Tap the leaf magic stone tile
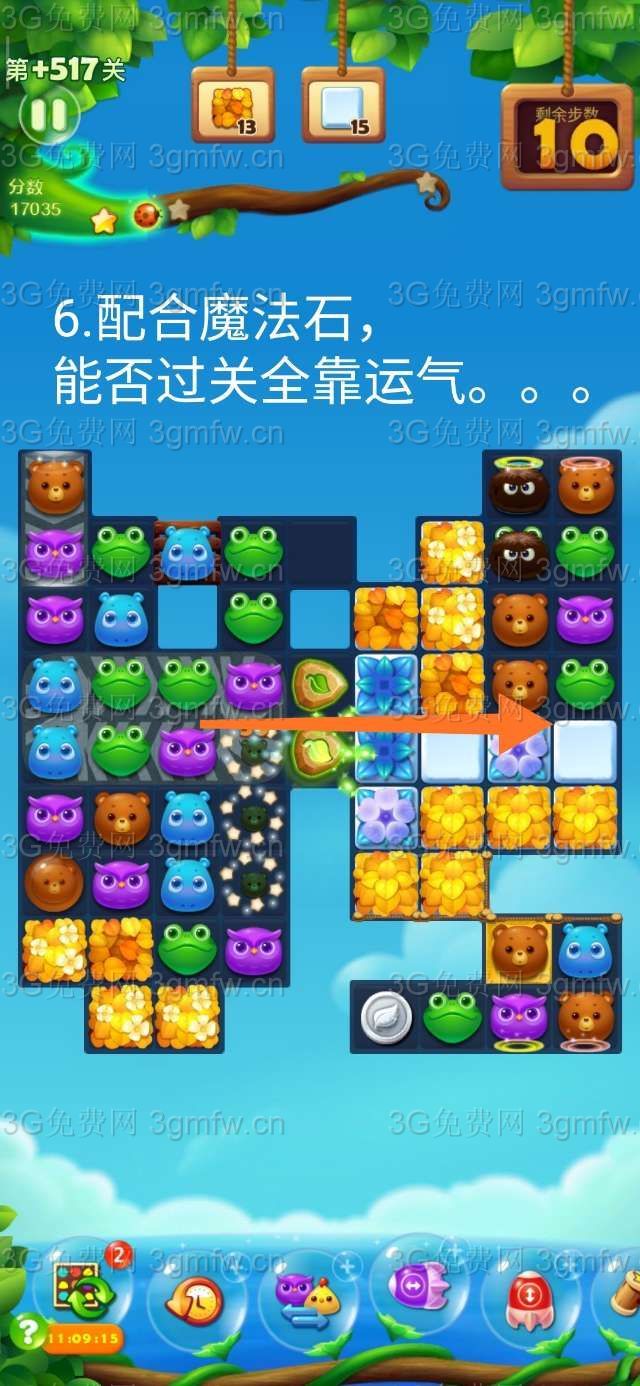The width and height of the screenshot is (640, 1386). tap(319, 686)
